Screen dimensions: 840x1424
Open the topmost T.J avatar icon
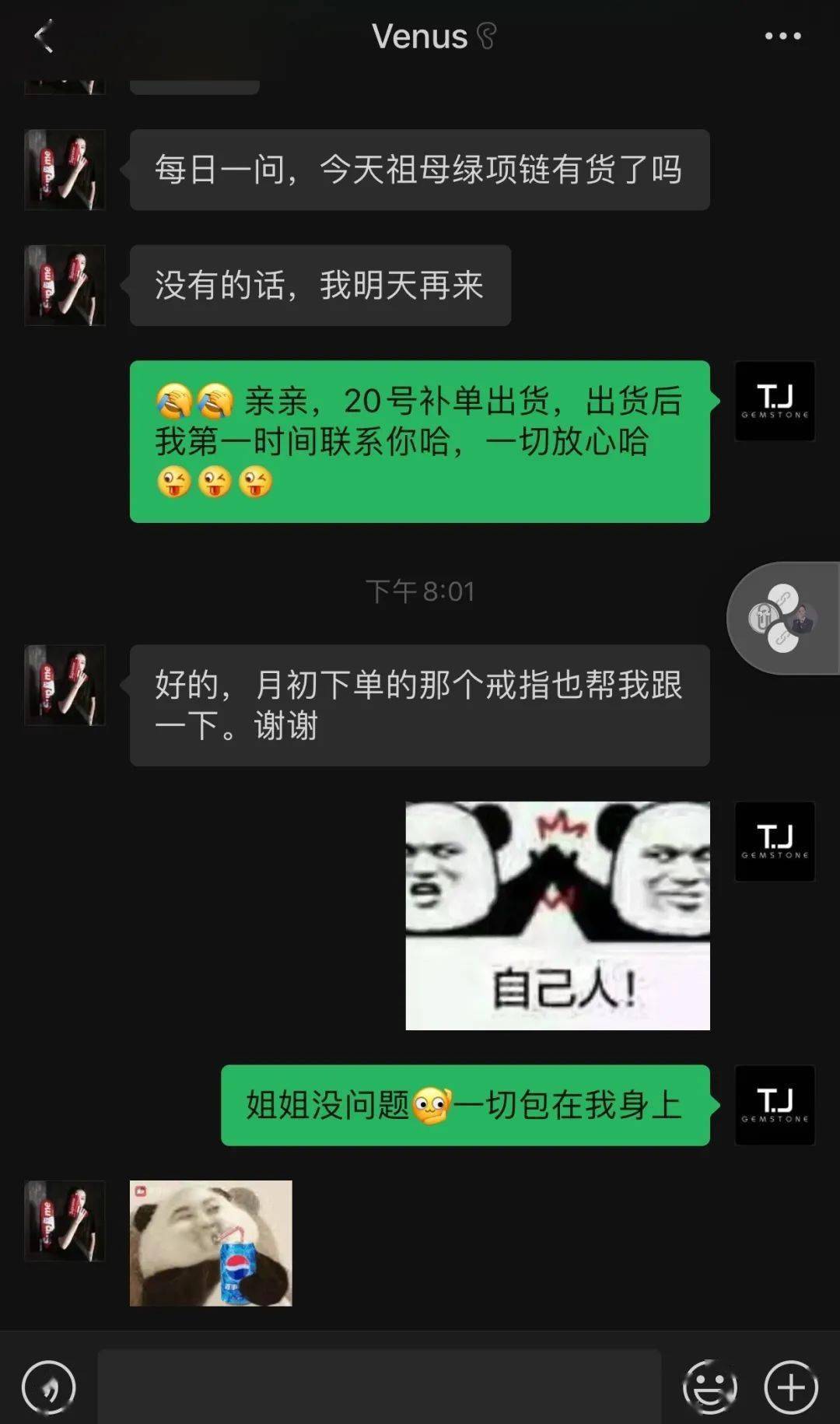coord(774,402)
